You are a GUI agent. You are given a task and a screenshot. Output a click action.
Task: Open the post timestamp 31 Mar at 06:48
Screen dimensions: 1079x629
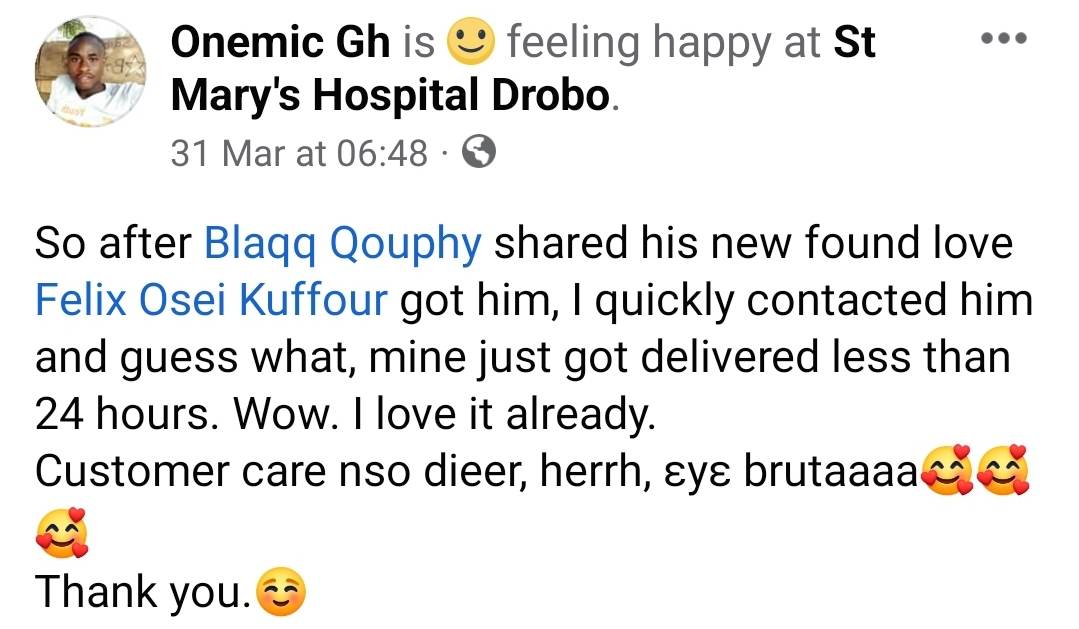tap(300, 153)
